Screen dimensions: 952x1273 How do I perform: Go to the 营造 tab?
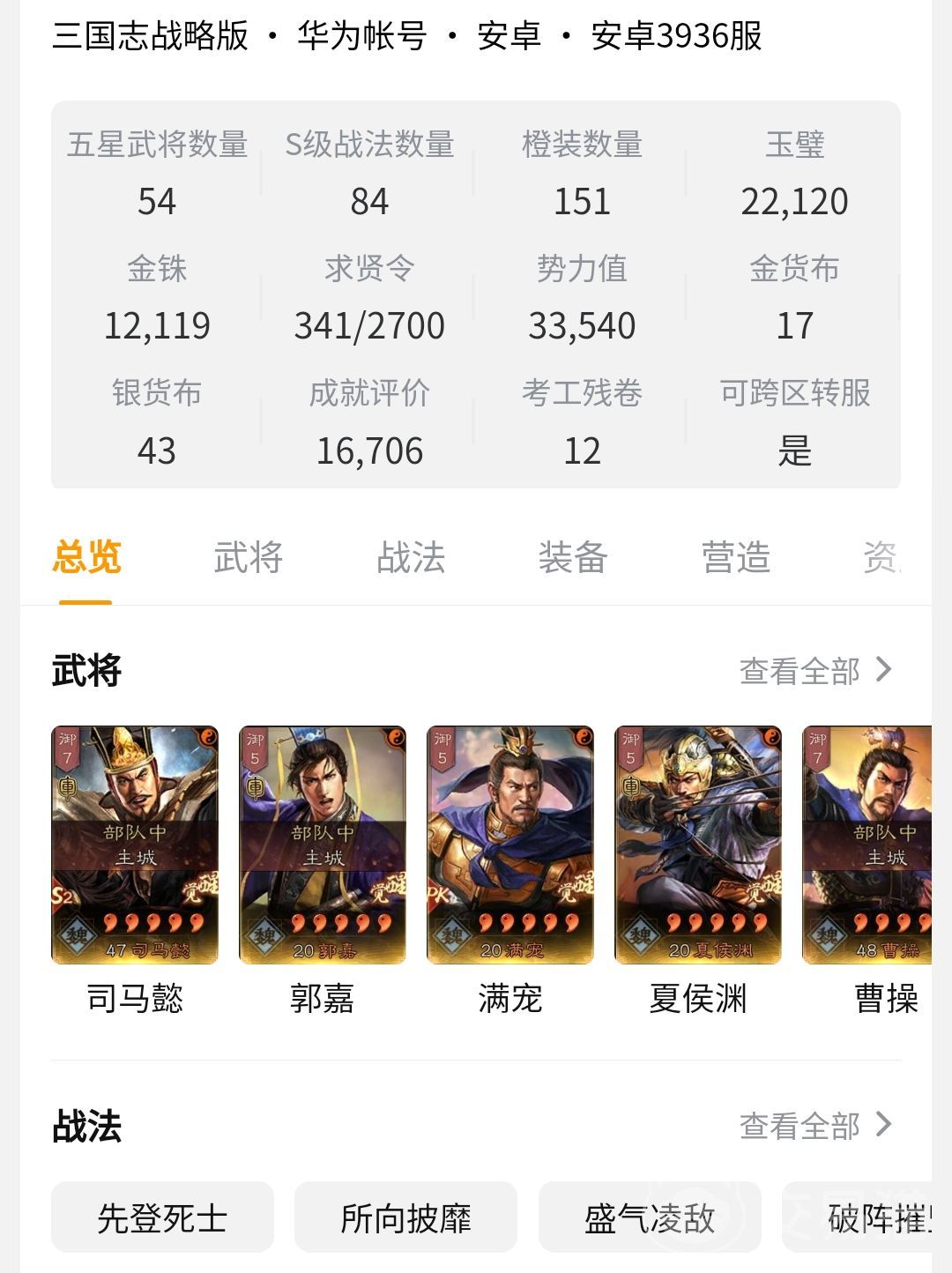[735, 558]
